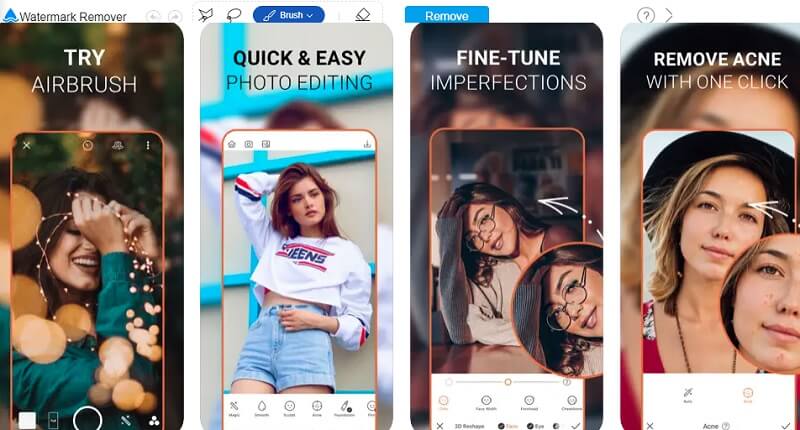This screenshot has height=430, width=800.
Task: Choose the lasso selection tool
Action: coord(235,15)
